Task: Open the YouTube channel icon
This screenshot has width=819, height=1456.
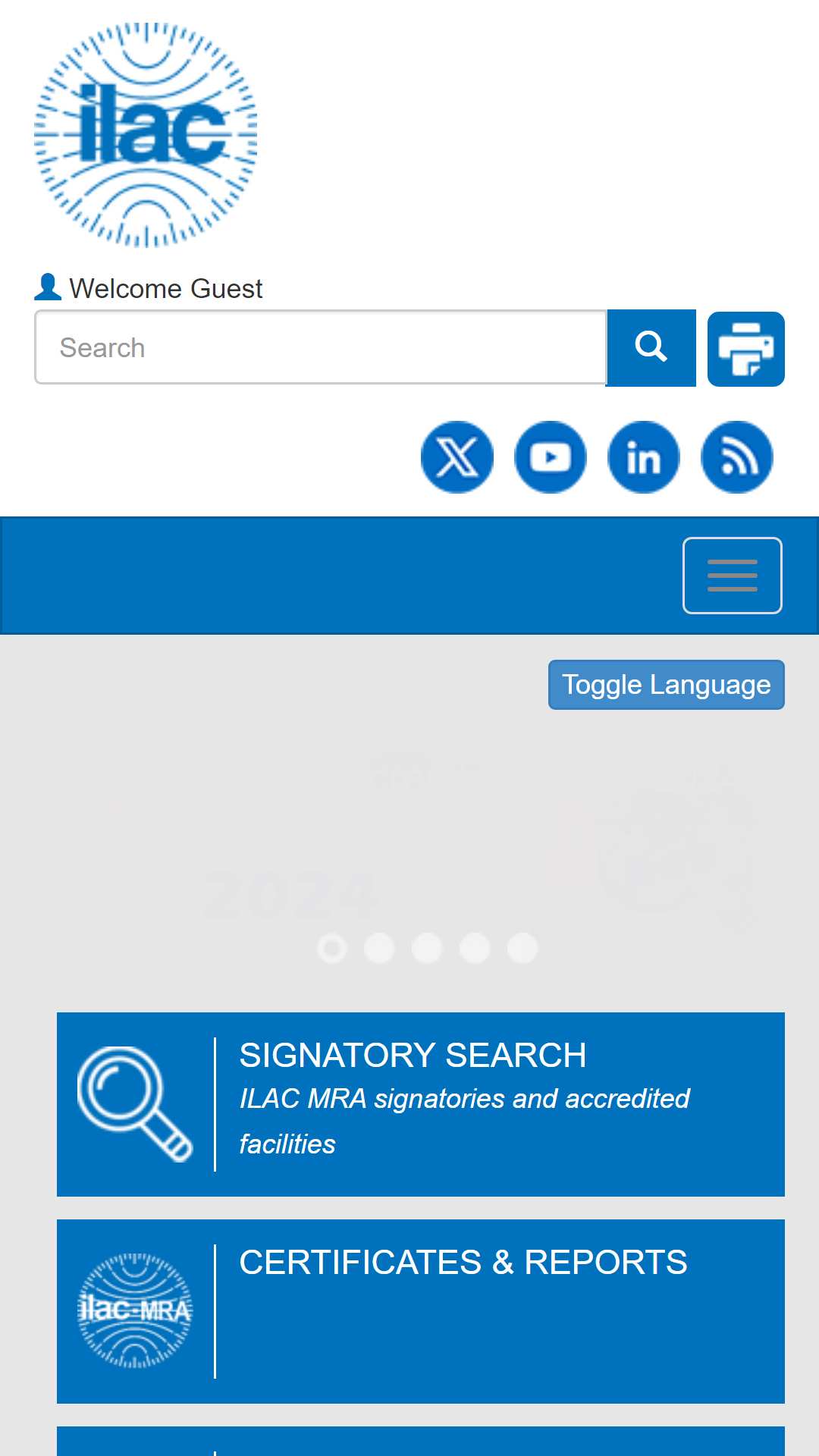Action: pos(551,457)
